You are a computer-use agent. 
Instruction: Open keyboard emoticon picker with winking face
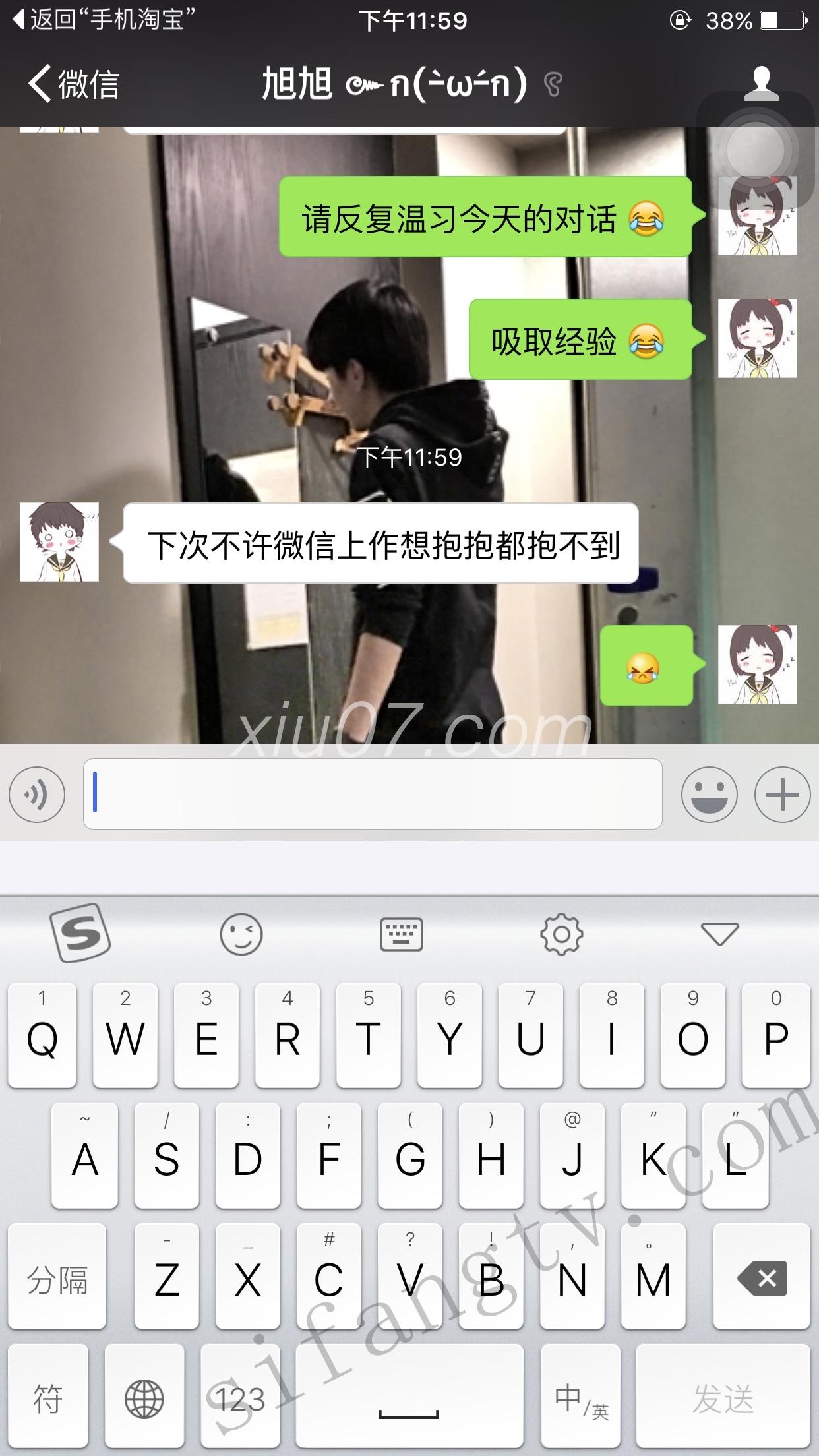pyautogui.click(x=241, y=934)
